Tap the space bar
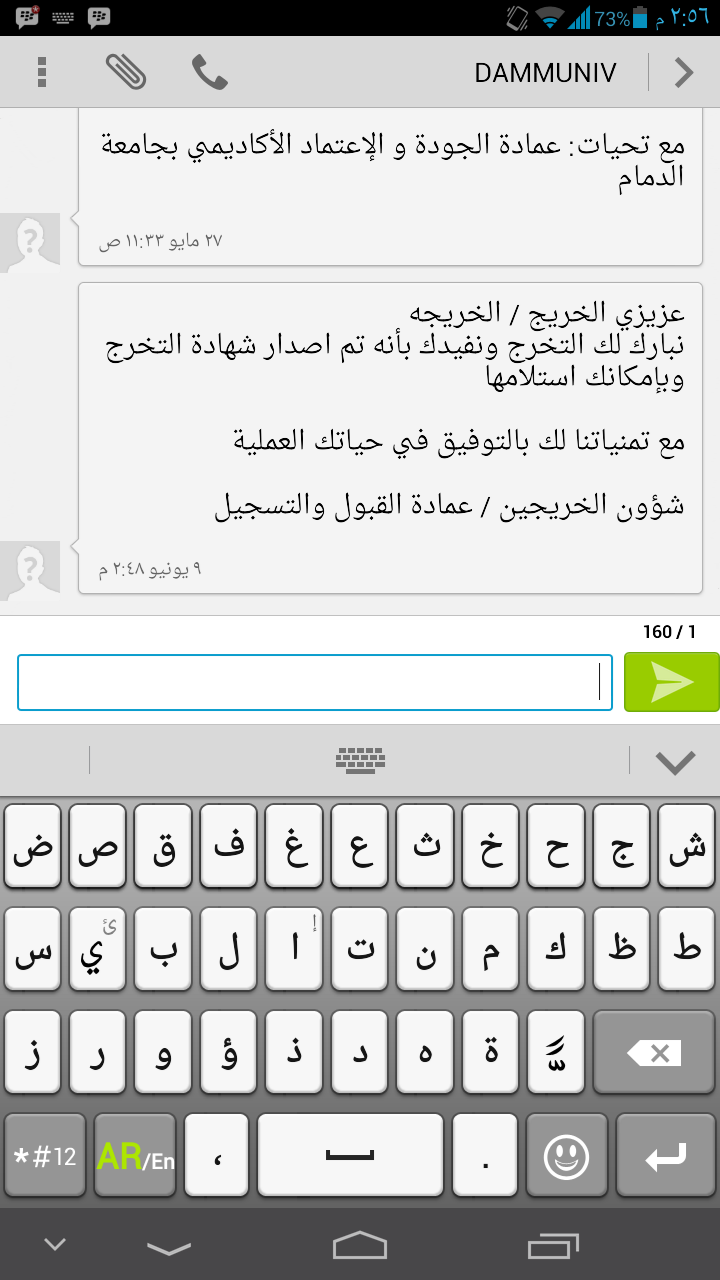 pyautogui.click(x=350, y=1157)
